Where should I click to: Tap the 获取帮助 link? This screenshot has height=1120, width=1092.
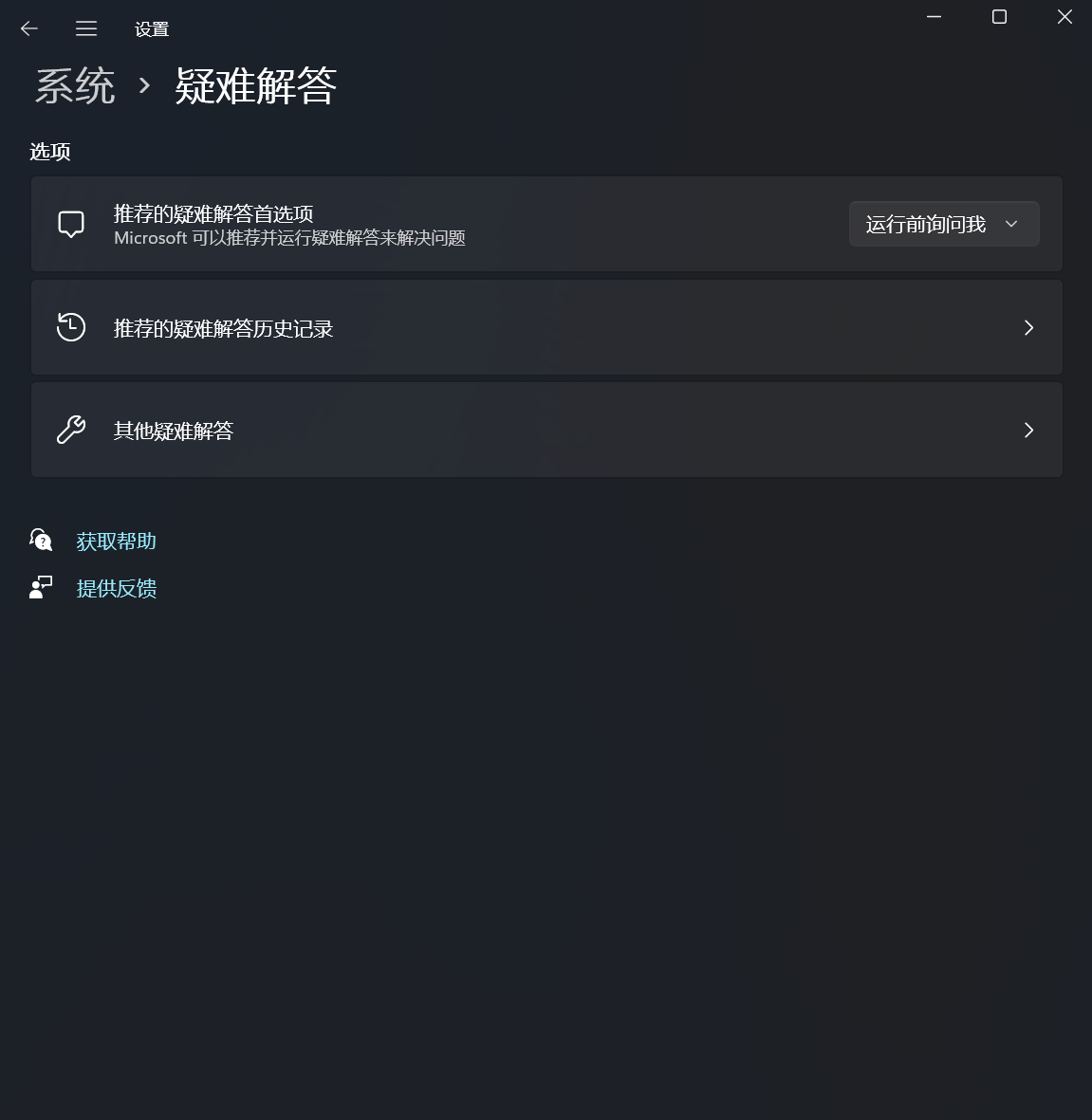(116, 542)
